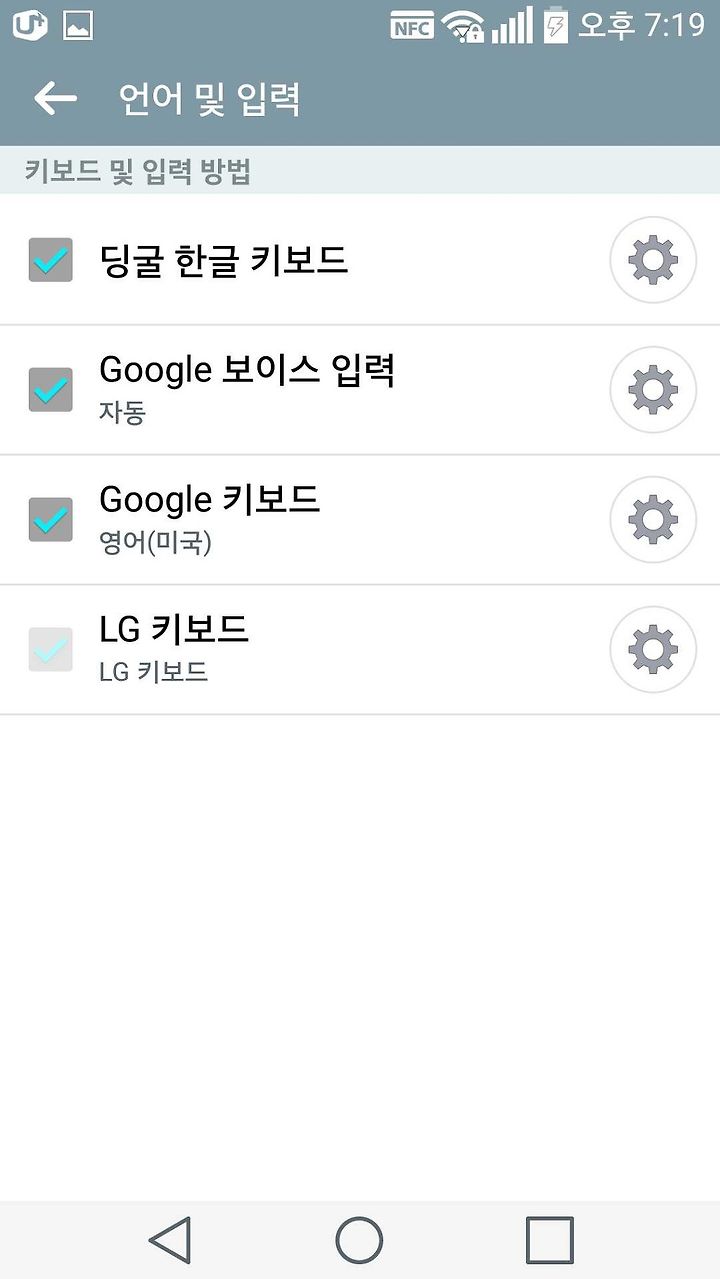Uncheck the 딩굴 한글 키보드 checkbox
720x1279 pixels.
(x=50, y=260)
